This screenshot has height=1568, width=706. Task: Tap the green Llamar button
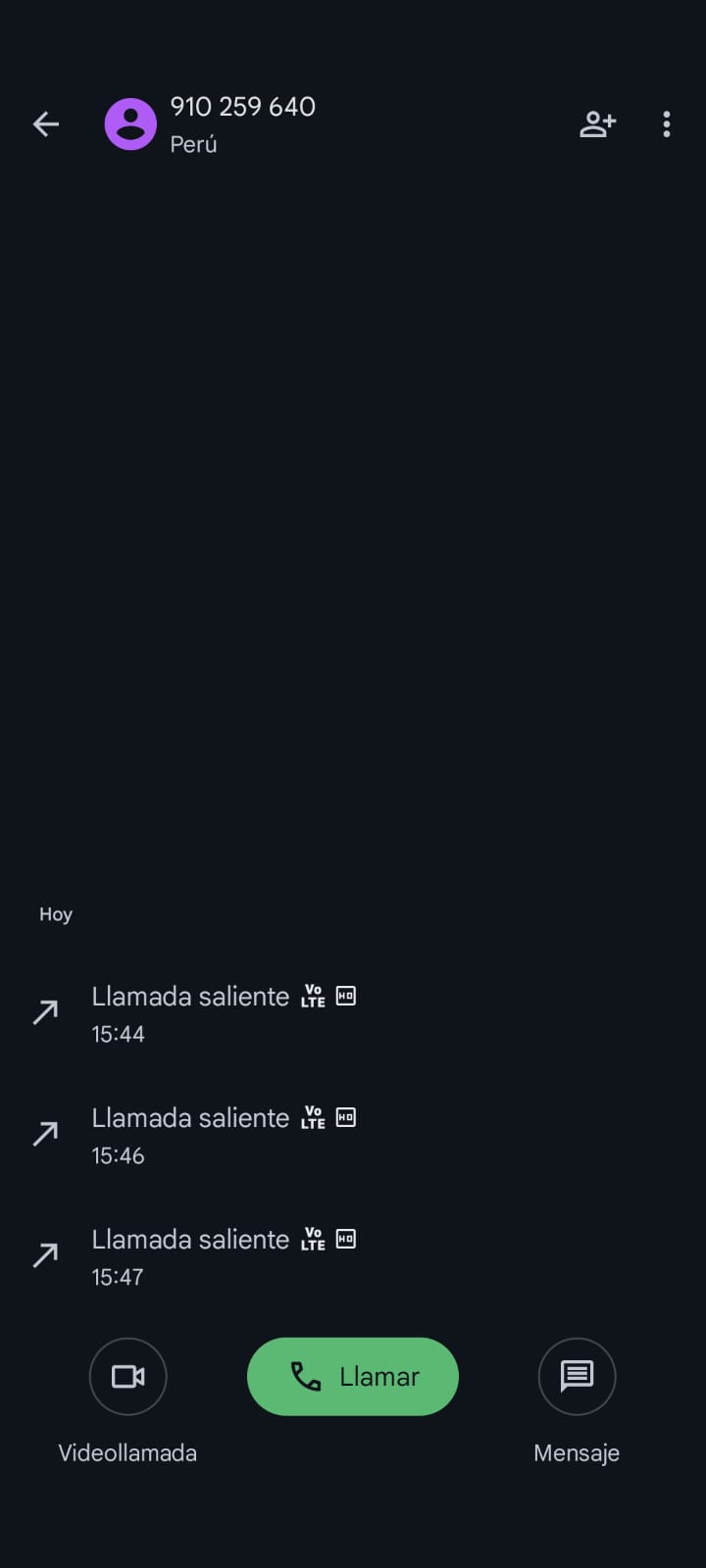[353, 1376]
